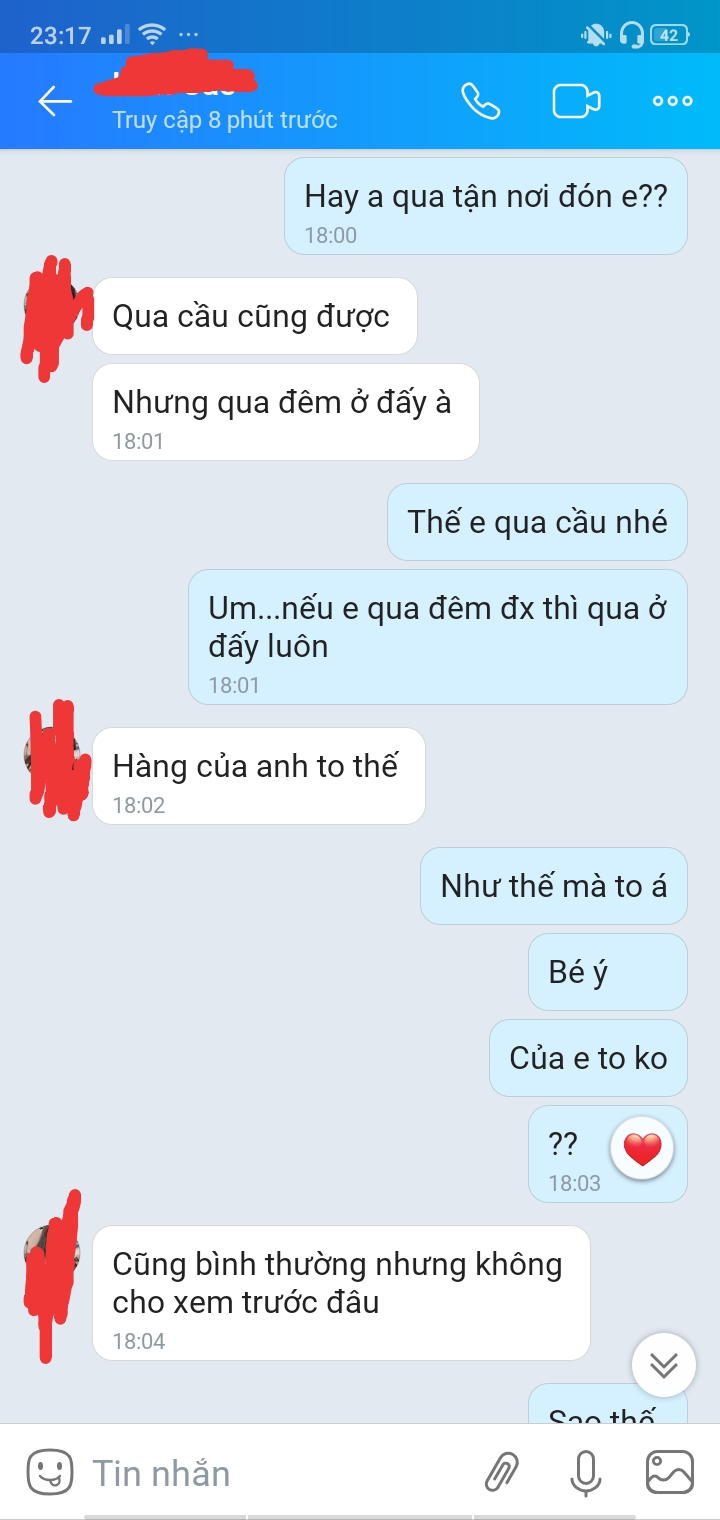Record a voice message with the microphone
This screenshot has width=720, height=1520.
click(x=585, y=1472)
